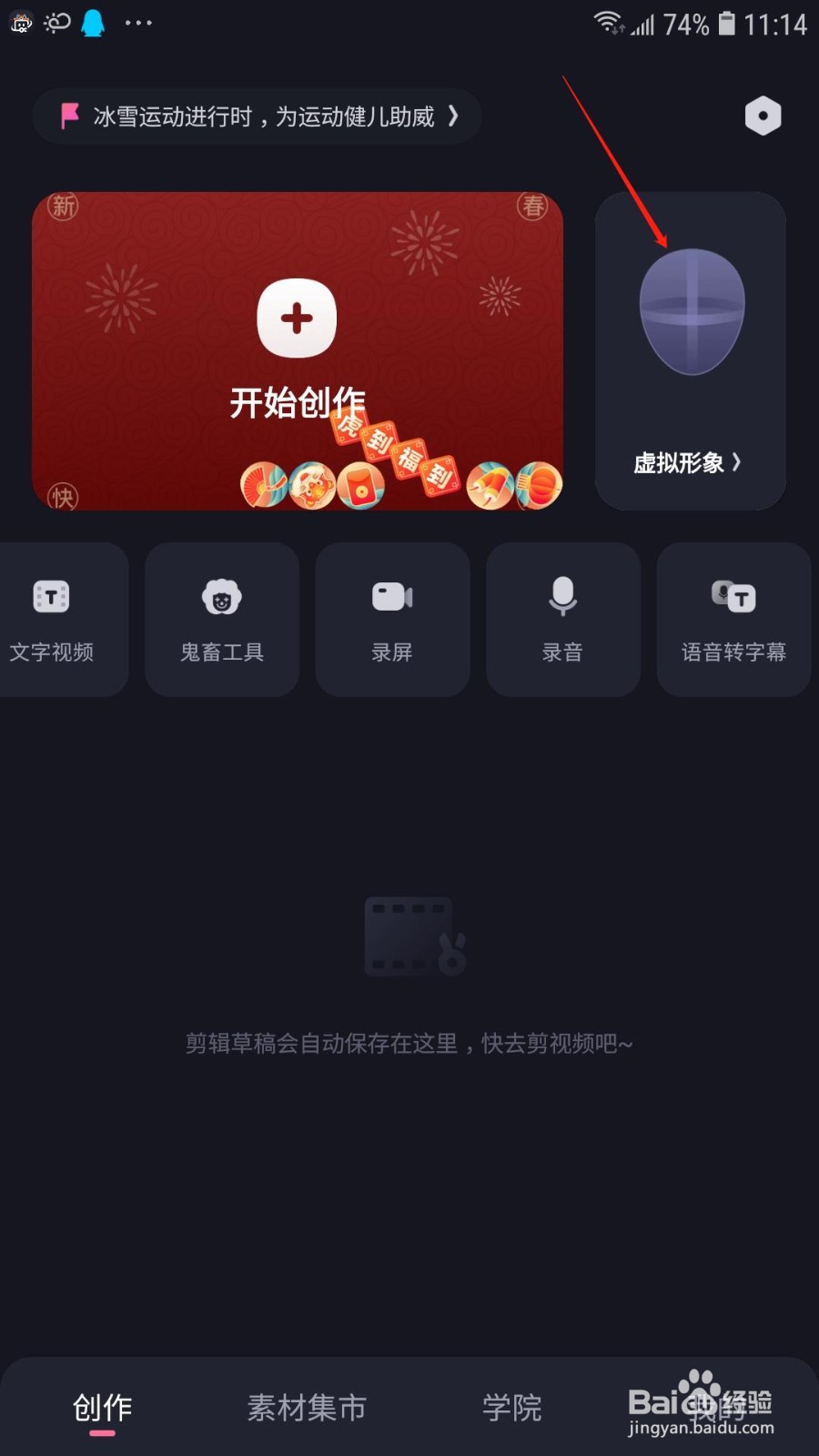Viewport: 819px width, 1456px height.
Task: Expand the 冰雪运动 winter sports banner
Action: tap(257, 116)
